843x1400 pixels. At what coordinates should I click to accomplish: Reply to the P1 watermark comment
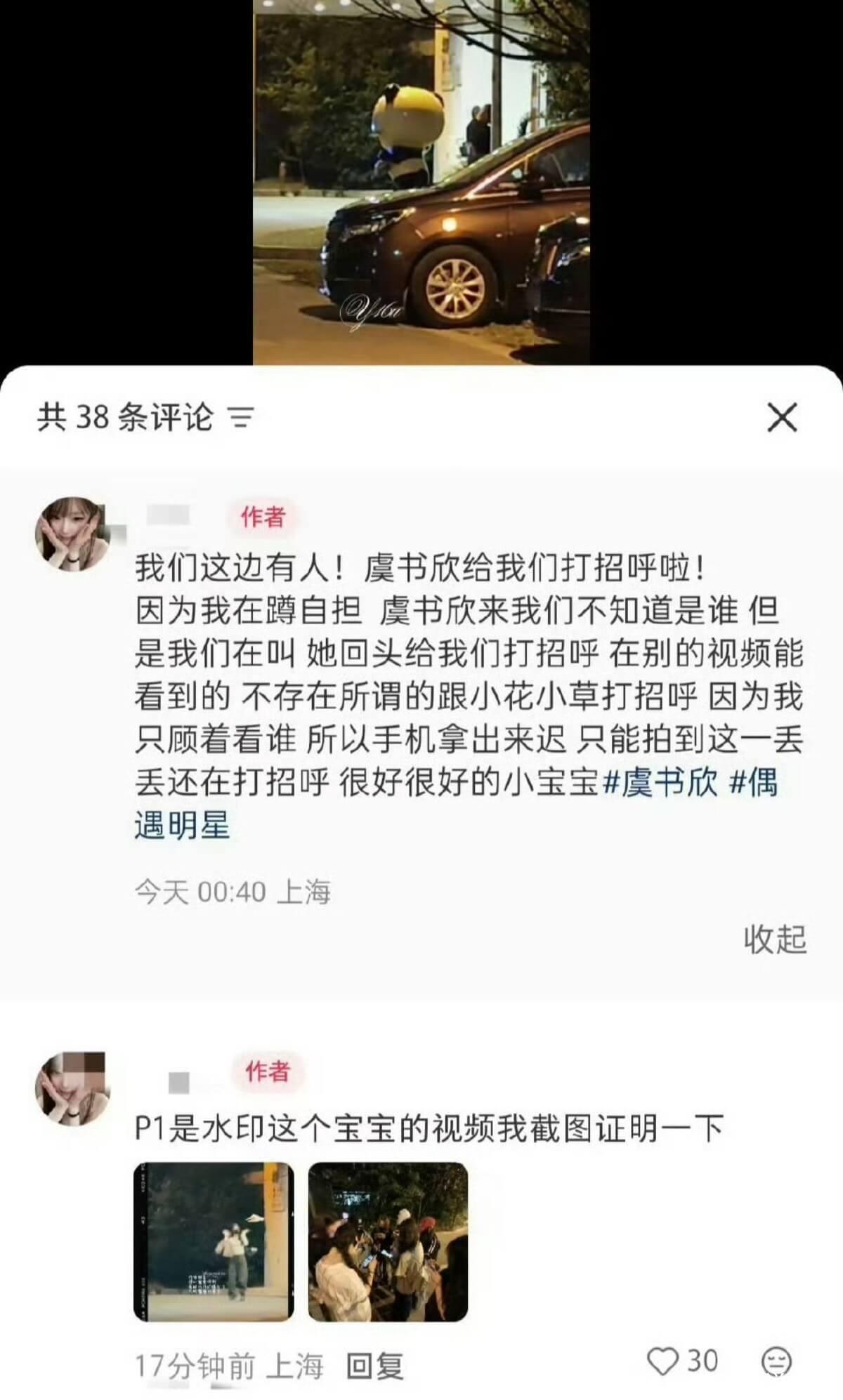pos(375,1366)
